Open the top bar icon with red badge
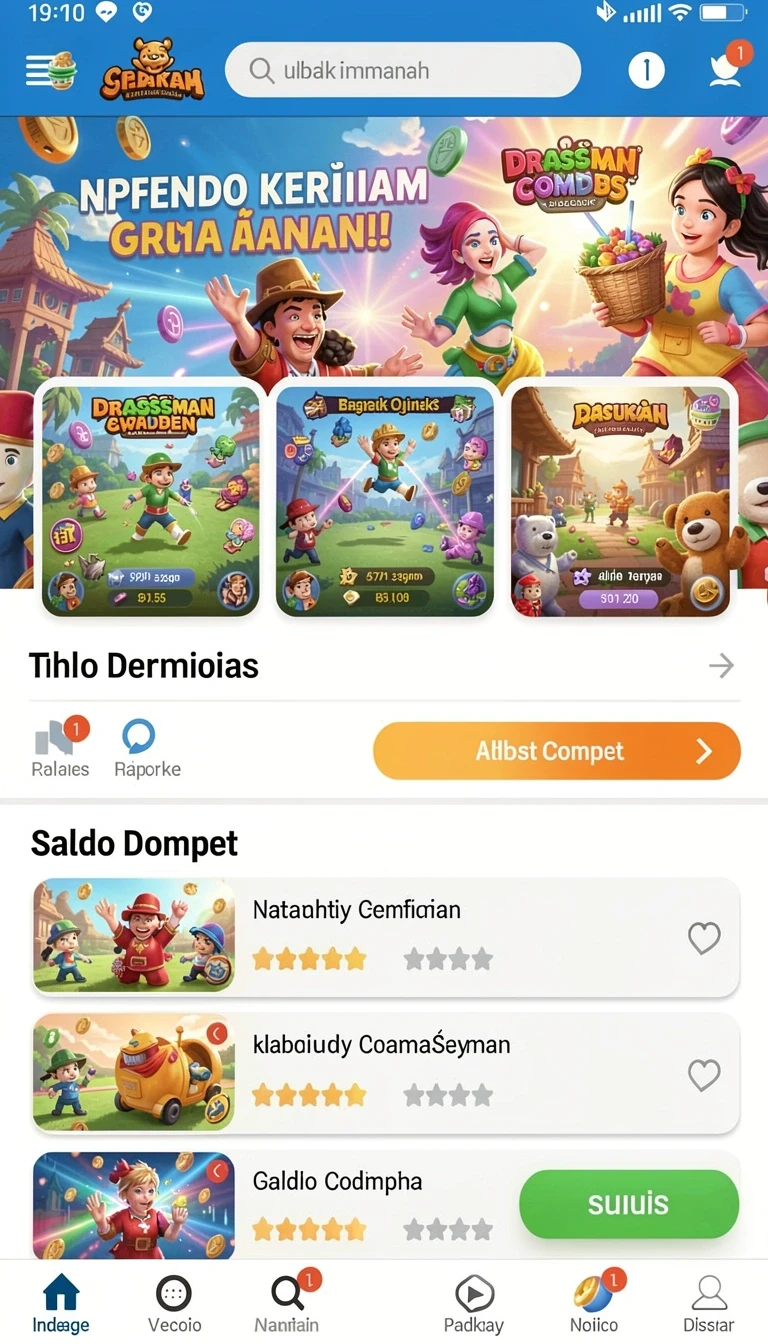 pos(726,66)
